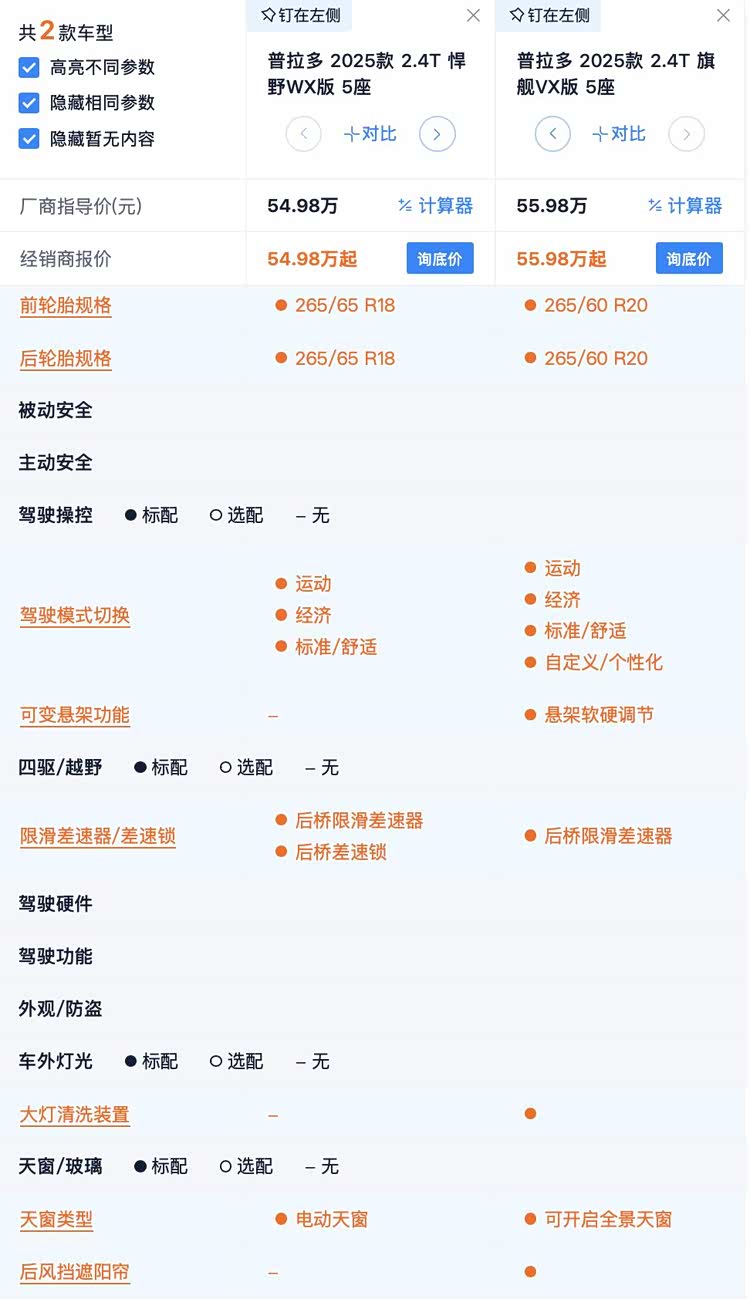Tap the next arrow under 悍野WX版
The image size is (750, 1299).
437,134
